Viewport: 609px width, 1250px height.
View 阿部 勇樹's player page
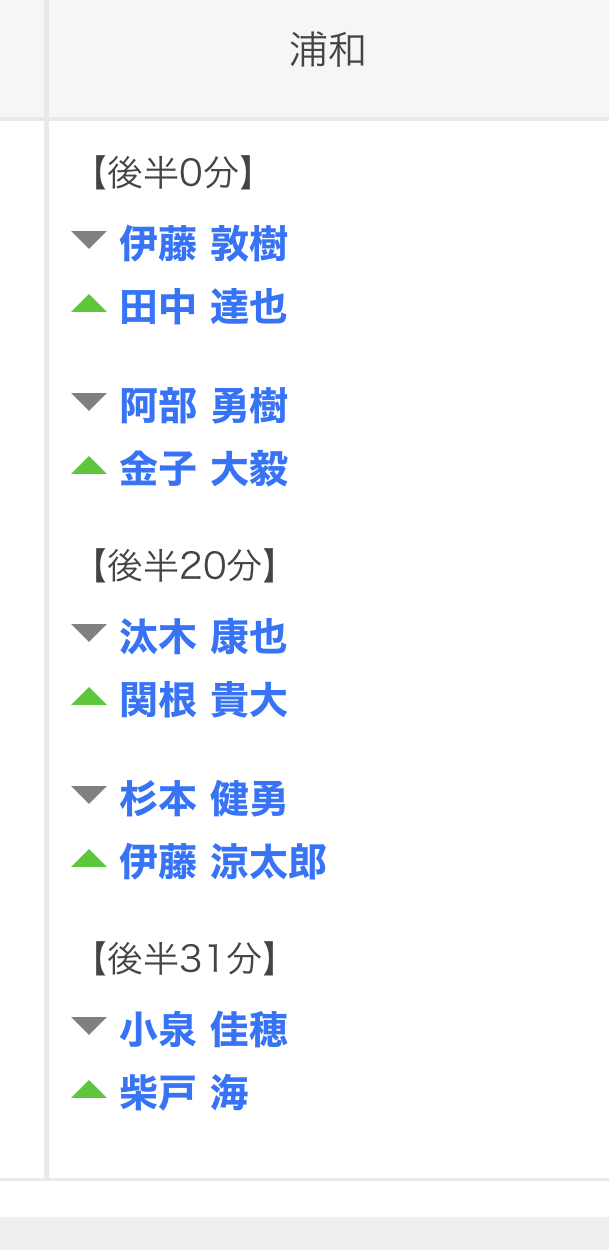203,407
